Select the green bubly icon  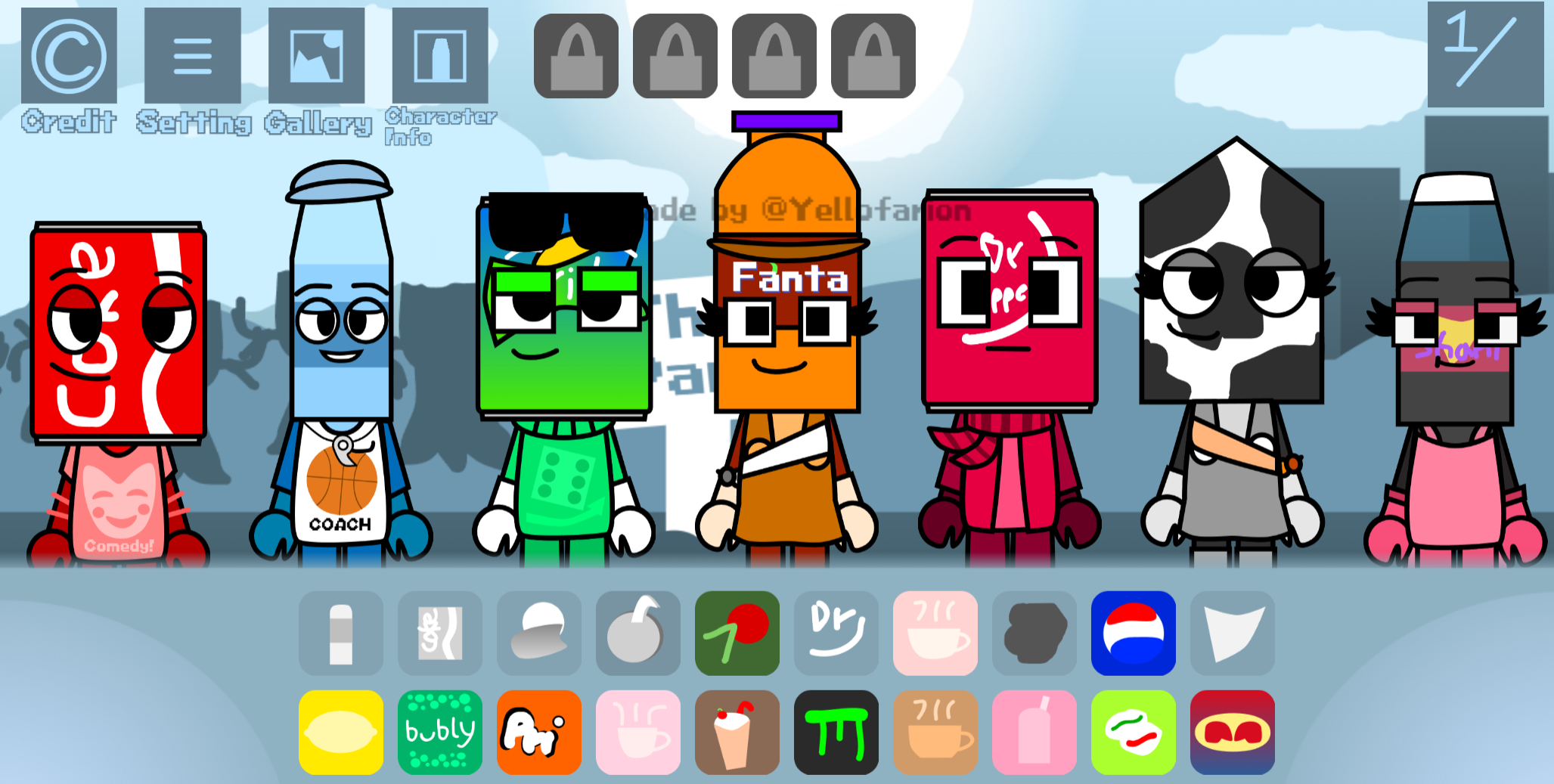tap(440, 732)
